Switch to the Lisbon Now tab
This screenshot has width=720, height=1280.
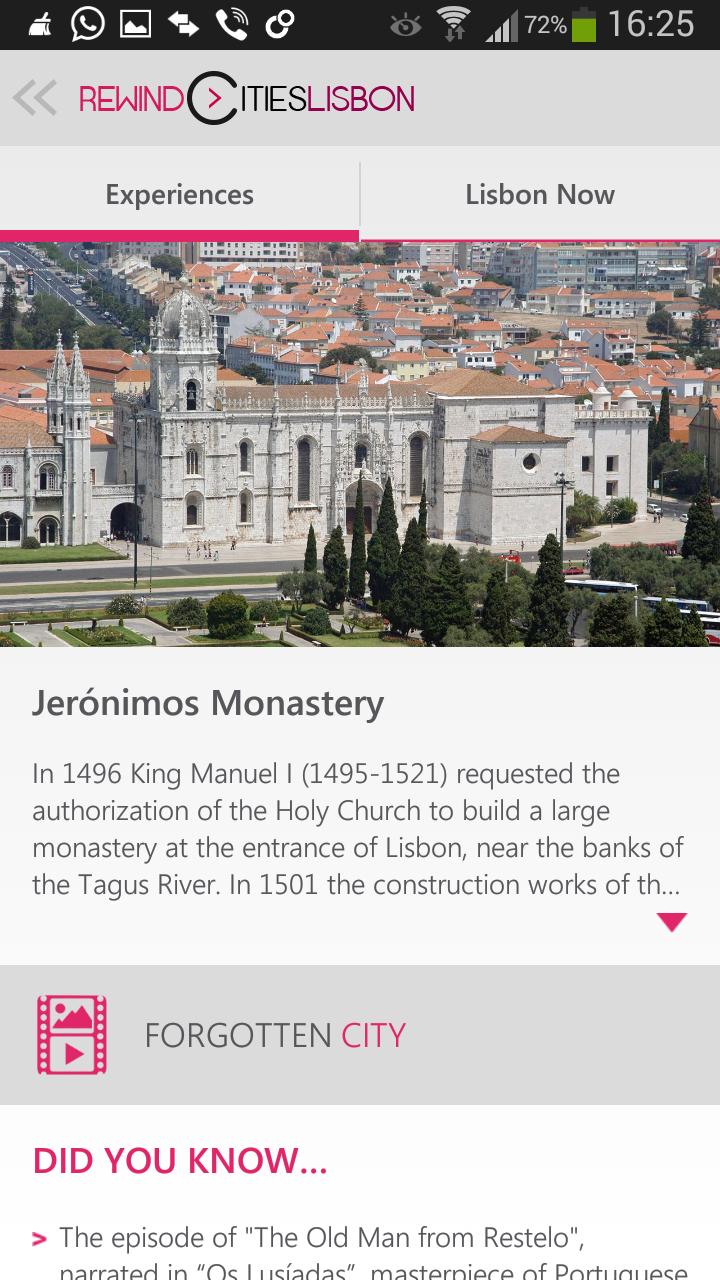[x=540, y=194]
